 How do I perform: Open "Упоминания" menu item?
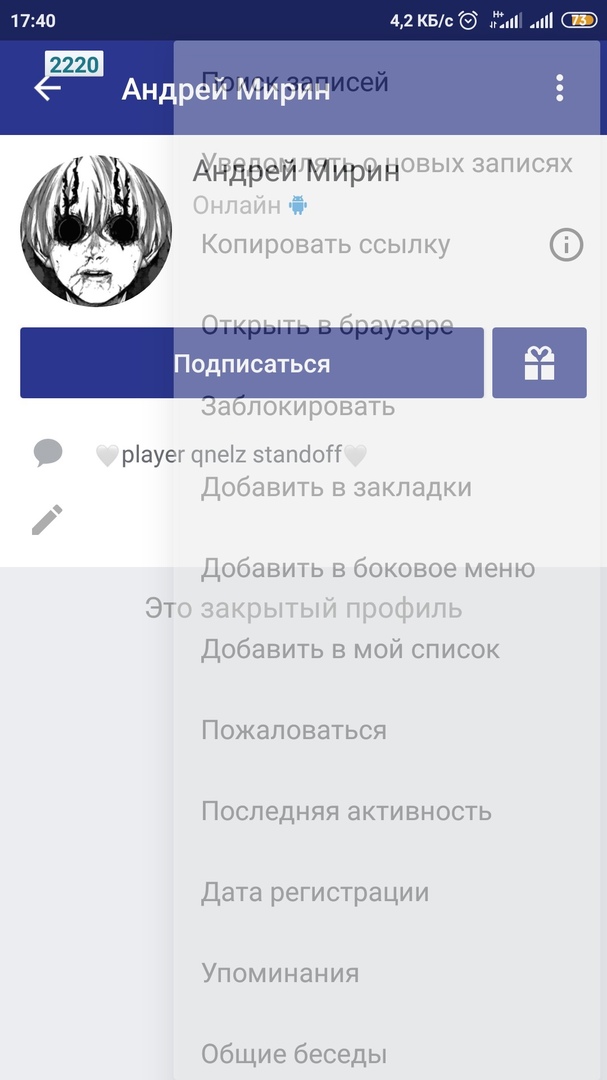[x=280, y=973]
